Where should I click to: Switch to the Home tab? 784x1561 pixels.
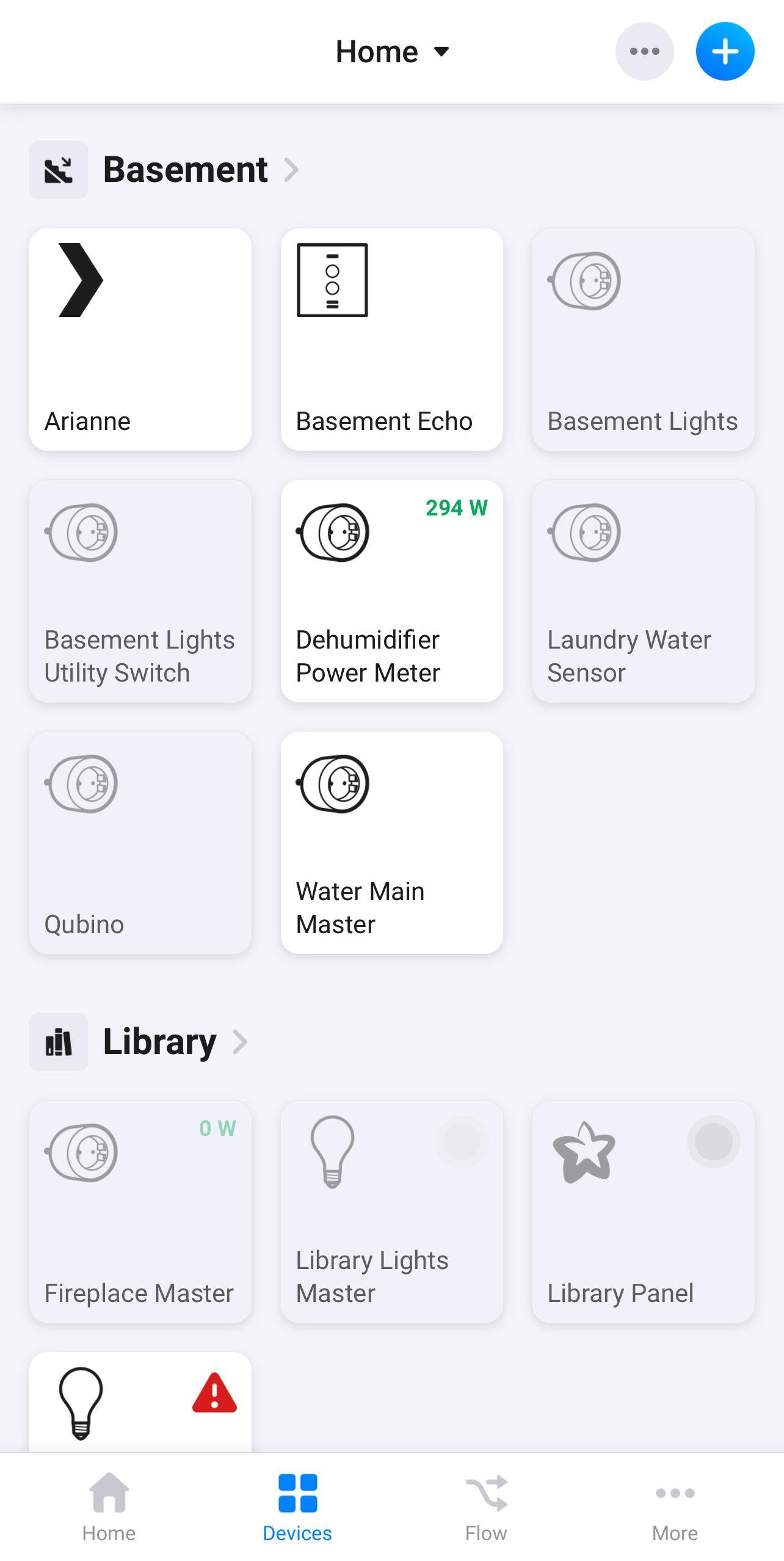tap(109, 1506)
